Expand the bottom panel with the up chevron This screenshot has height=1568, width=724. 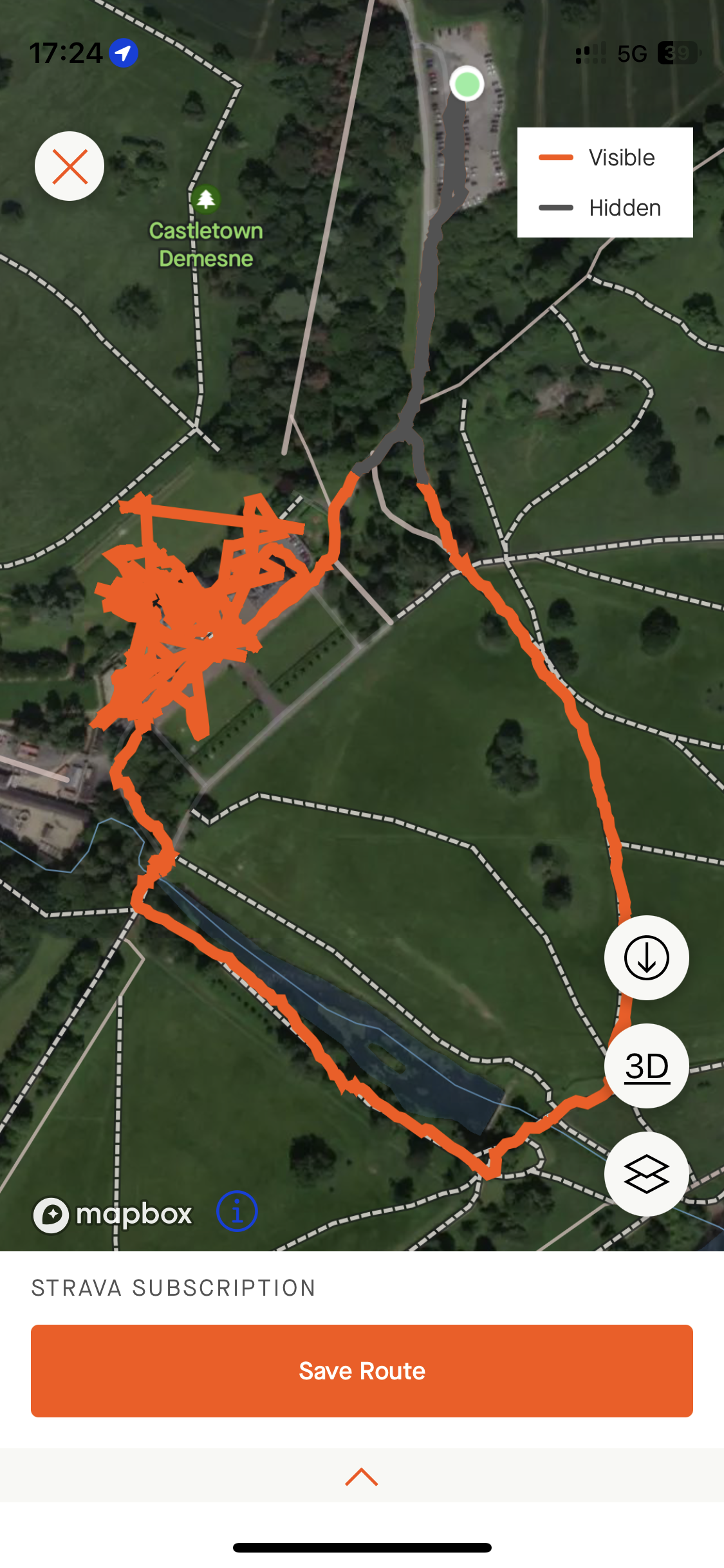tap(362, 1477)
